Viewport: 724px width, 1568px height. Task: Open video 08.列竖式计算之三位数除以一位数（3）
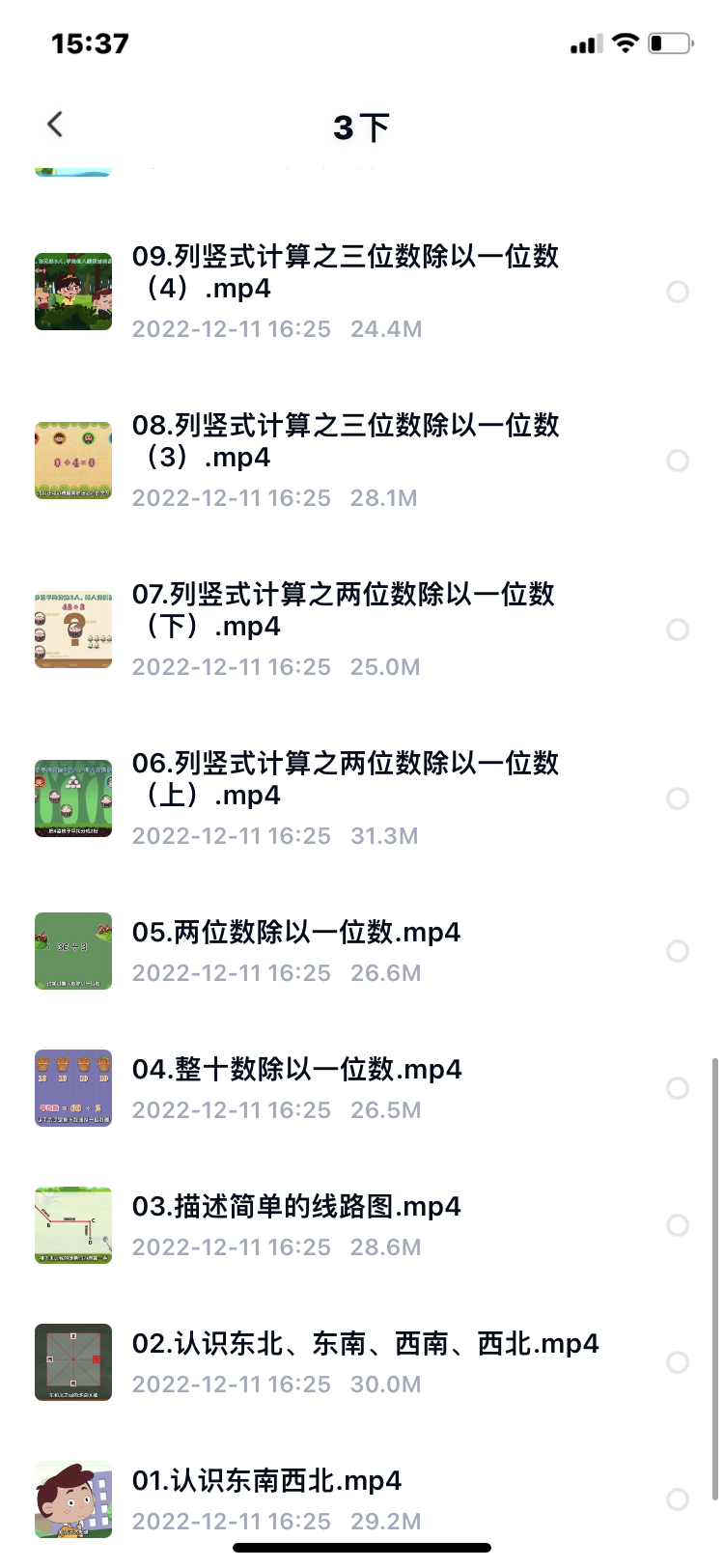[345, 441]
